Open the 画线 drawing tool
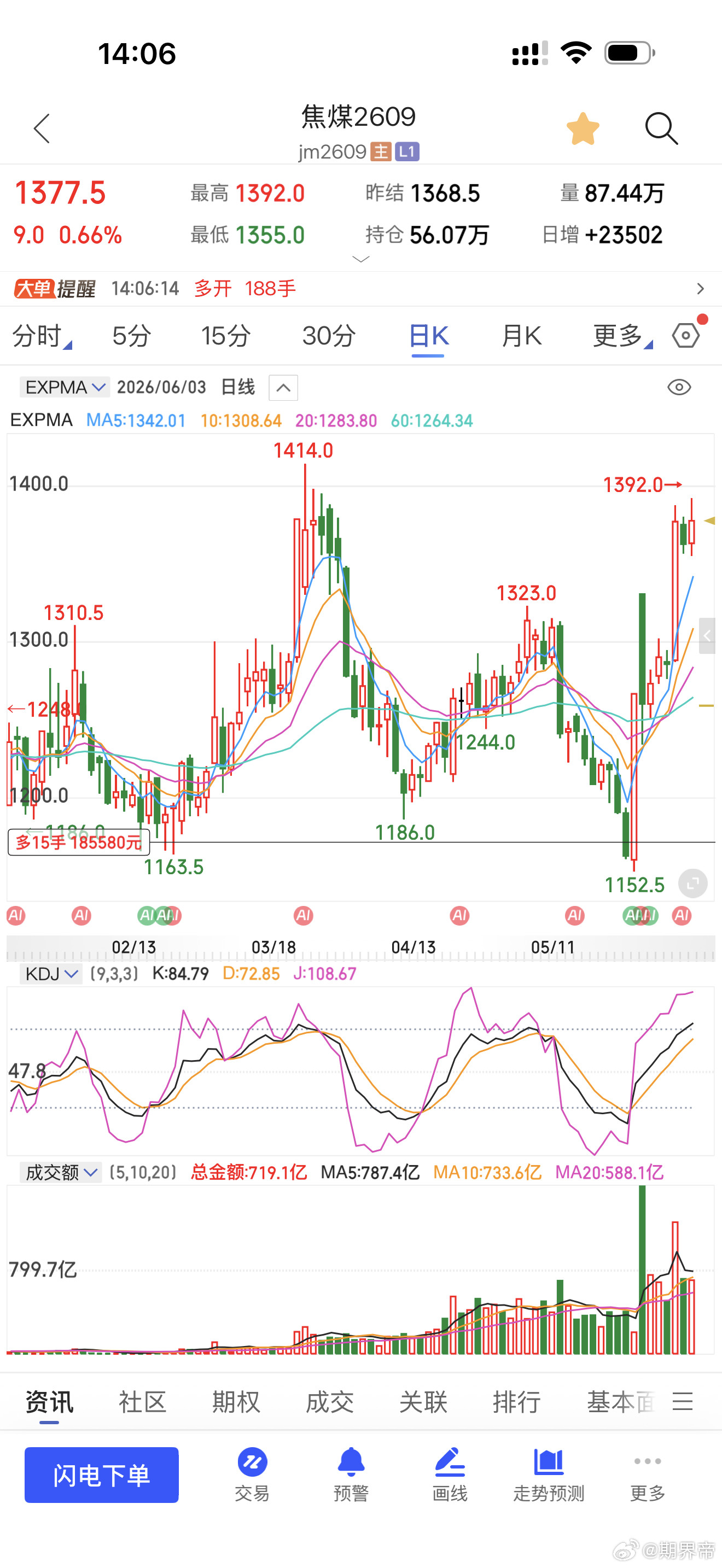The image size is (722, 1568). click(450, 1475)
